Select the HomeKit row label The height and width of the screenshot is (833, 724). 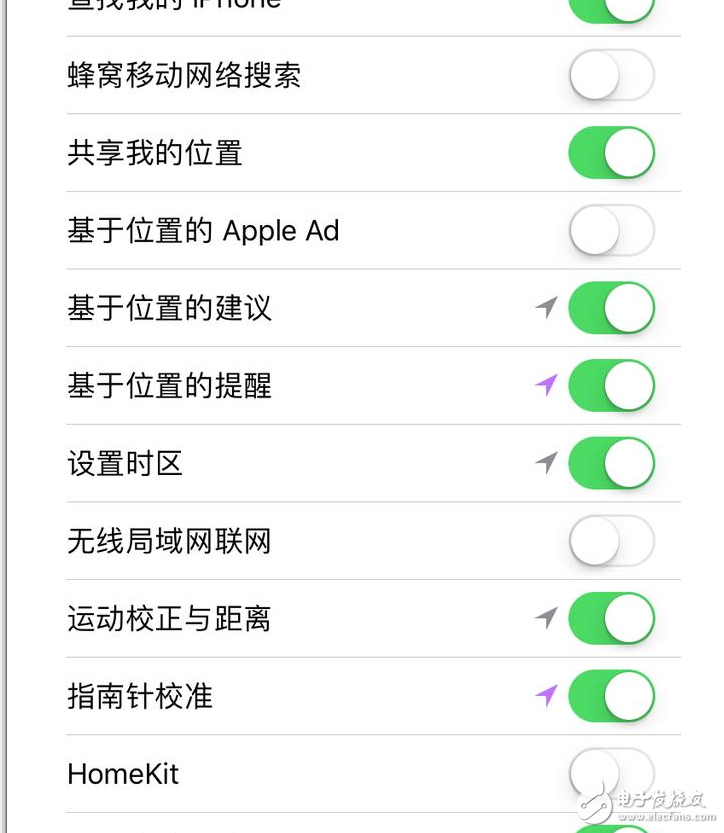click(x=123, y=773)
